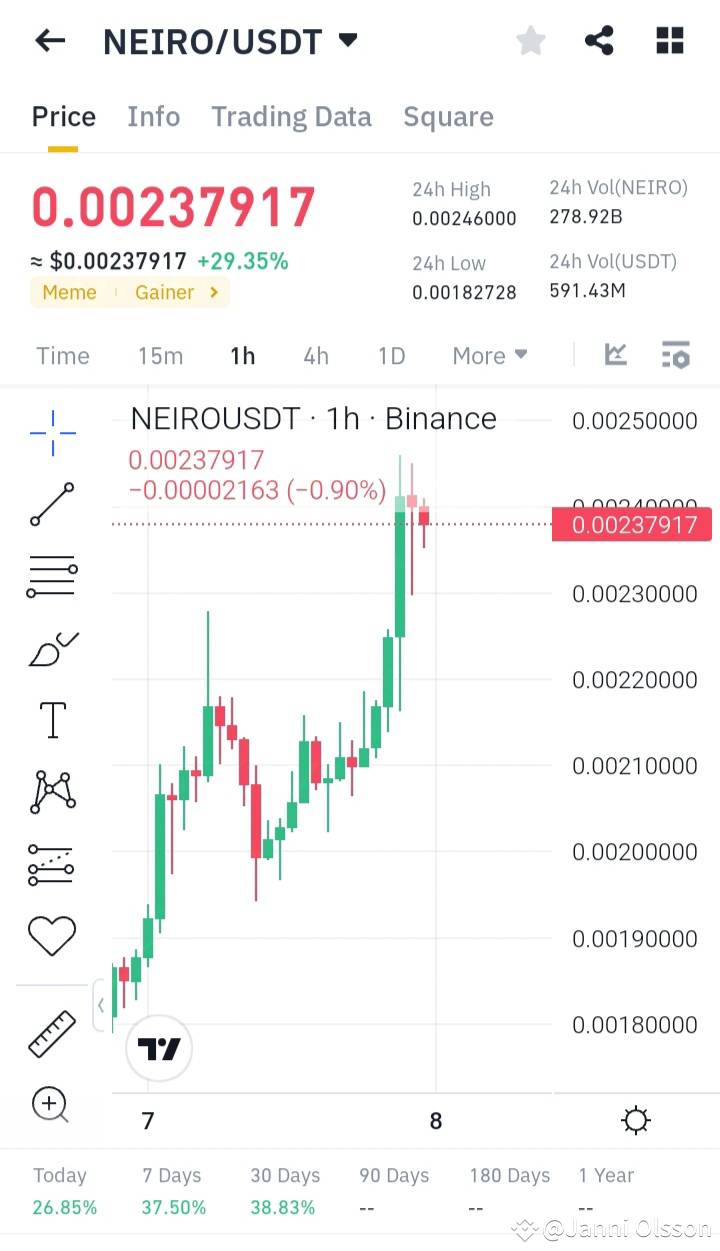The image size is (720, 1251).
Task: Select the 4h timeframe
Action: tap(316, 355)
